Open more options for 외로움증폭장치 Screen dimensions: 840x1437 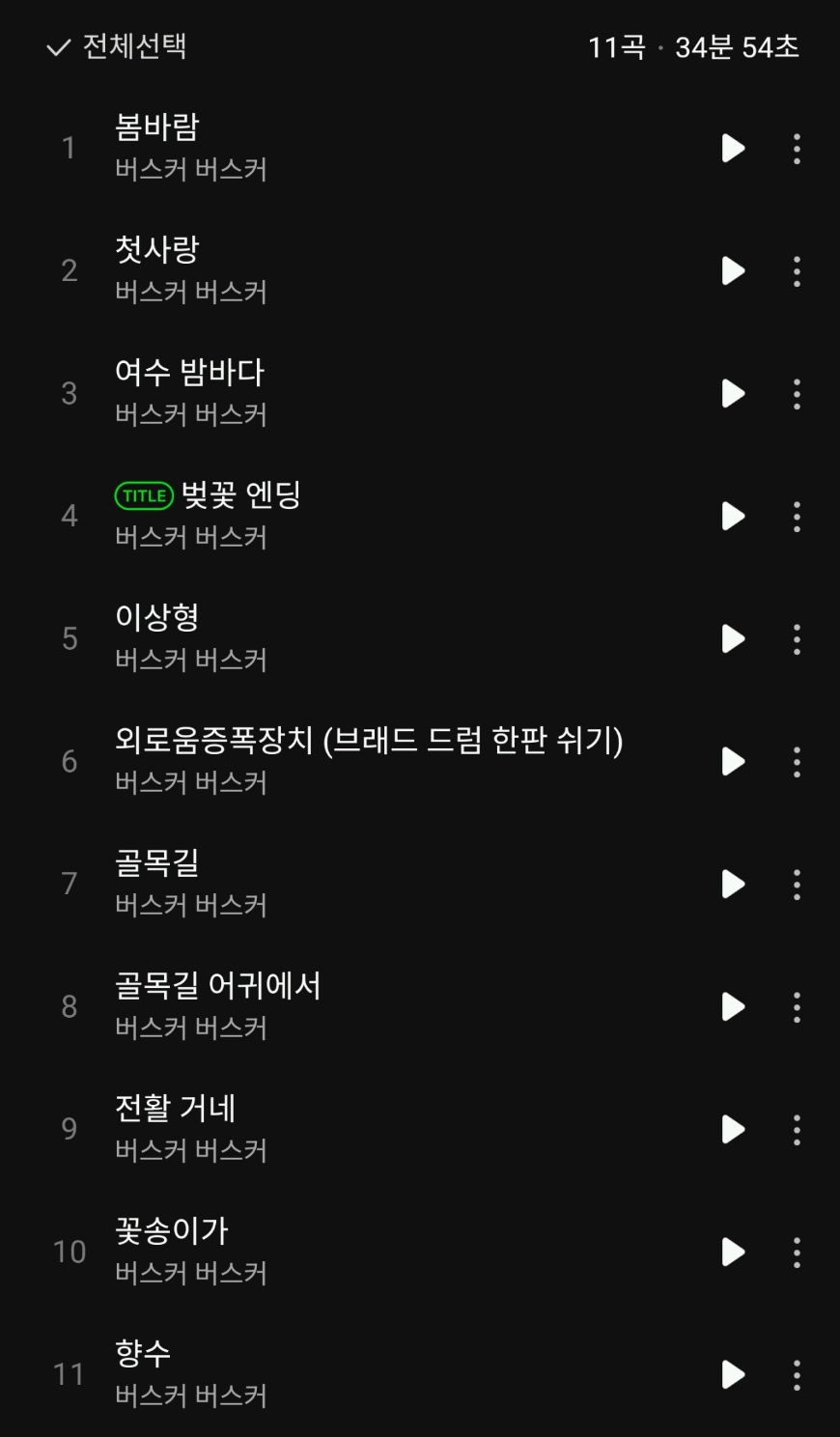[797, 761]
